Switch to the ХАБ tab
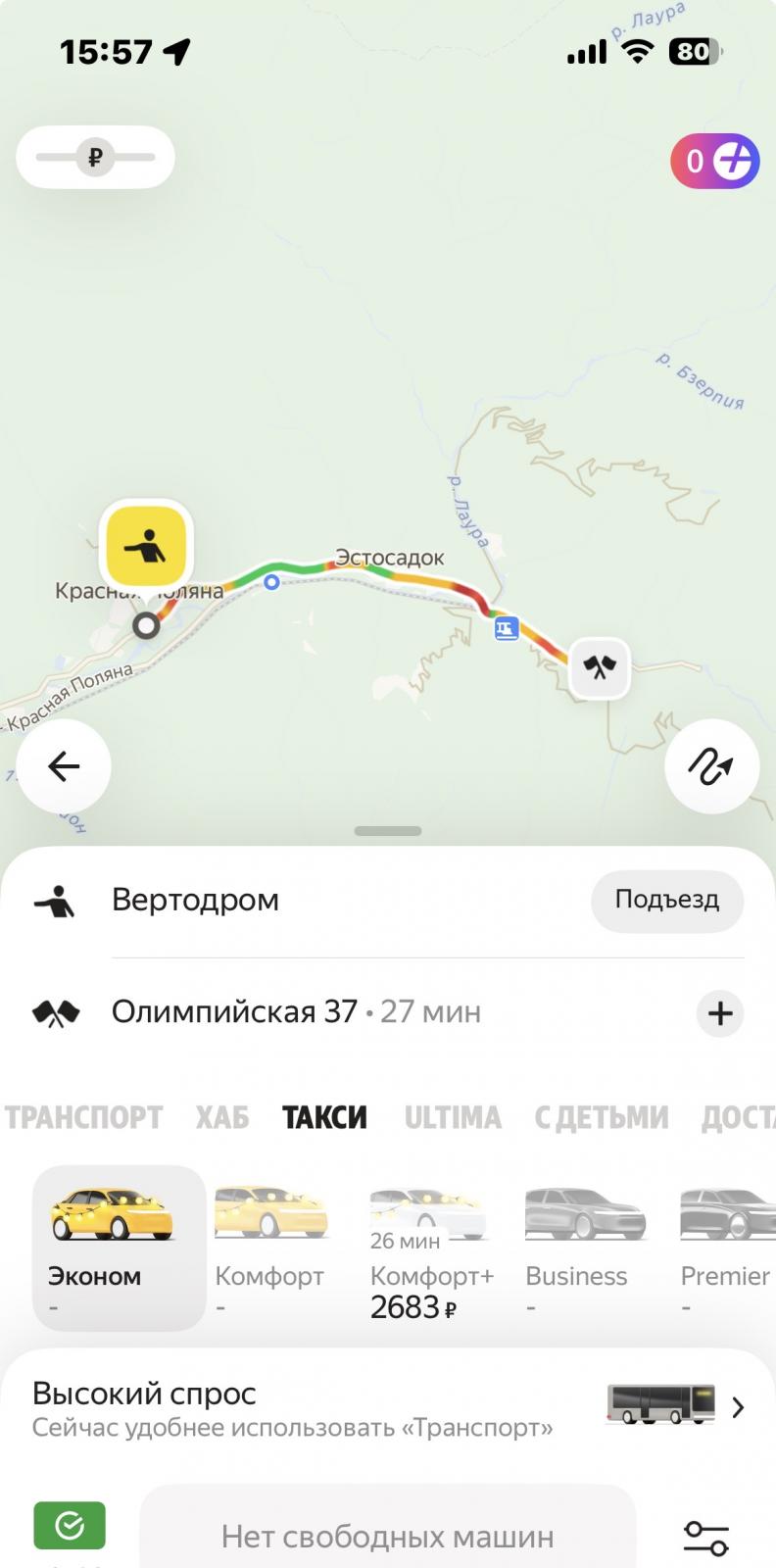This screenshot has height=1568, width=776. pos(222,1117)
